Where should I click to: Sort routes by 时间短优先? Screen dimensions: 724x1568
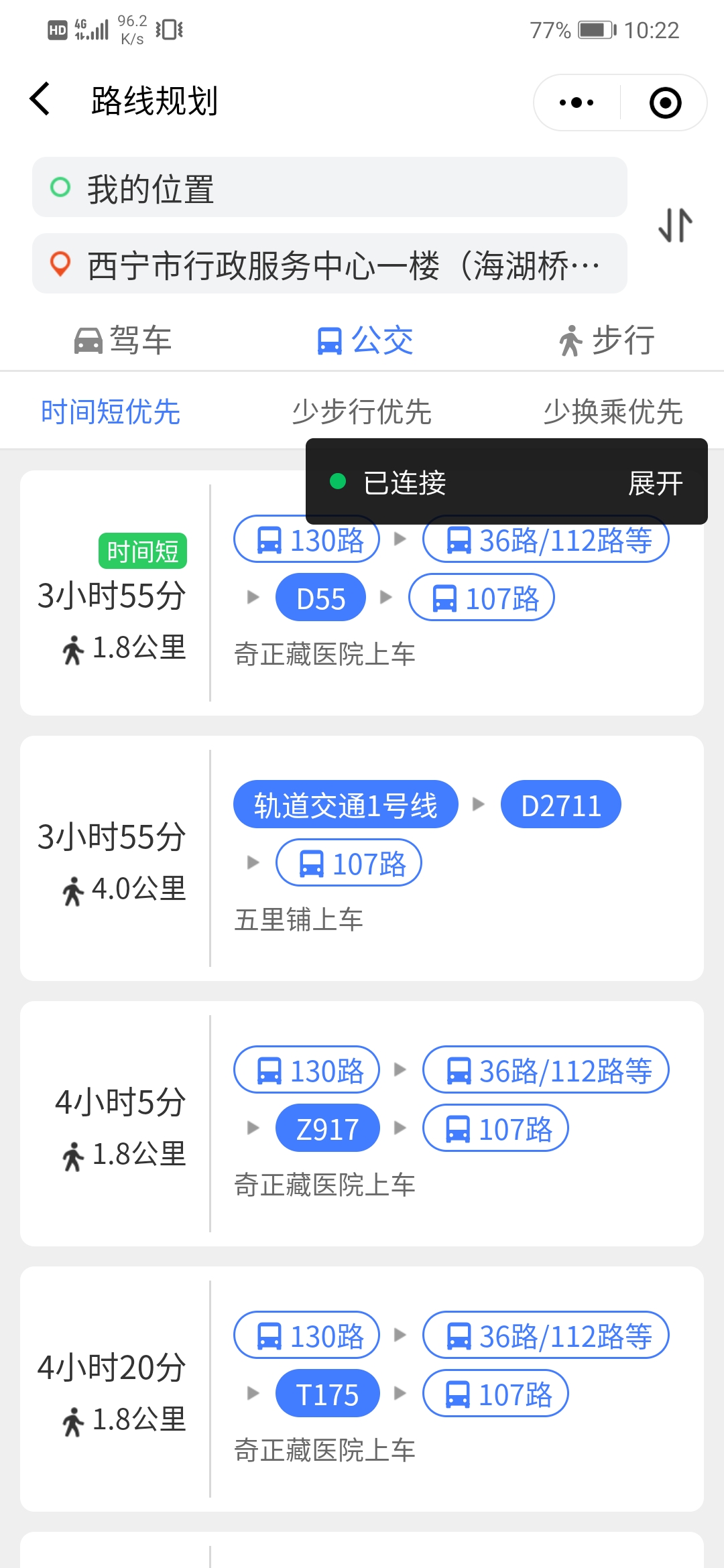click(x=111, y=411)
